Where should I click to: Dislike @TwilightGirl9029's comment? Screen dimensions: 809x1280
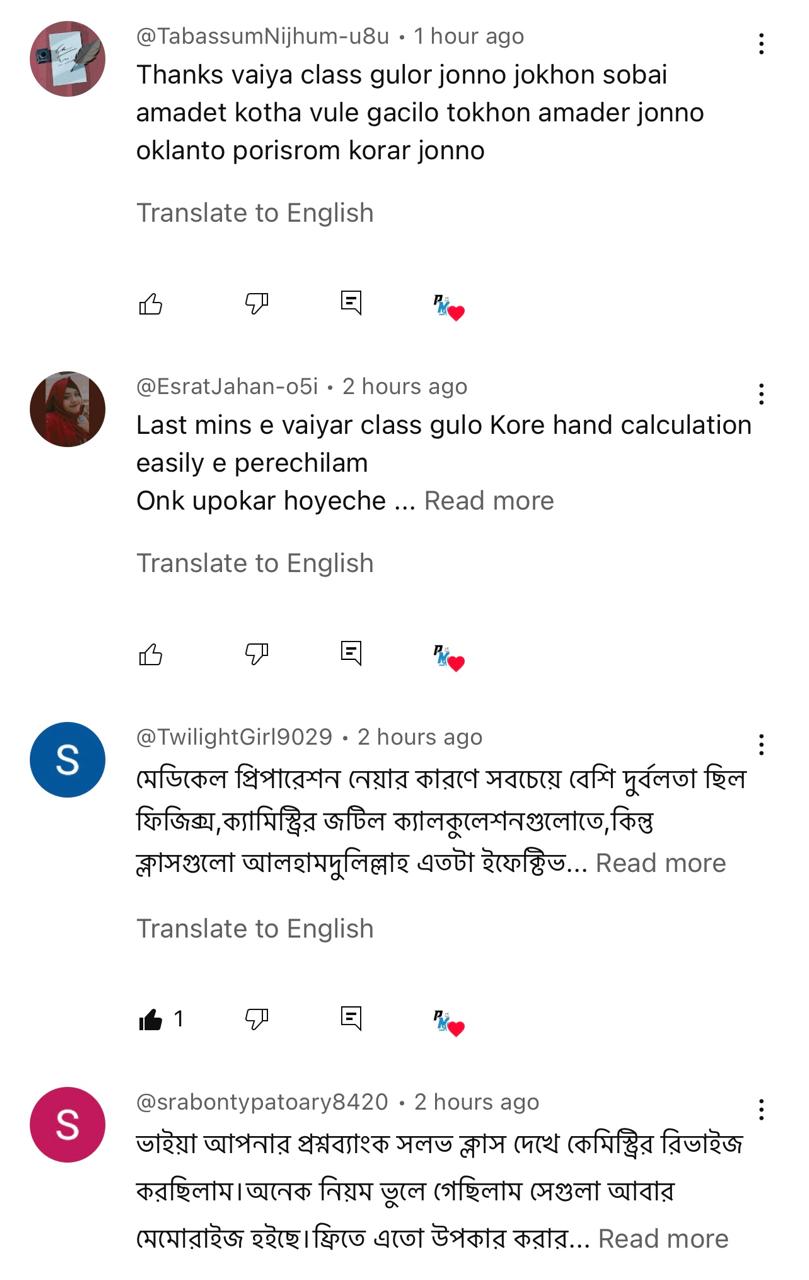(255, 1019)
